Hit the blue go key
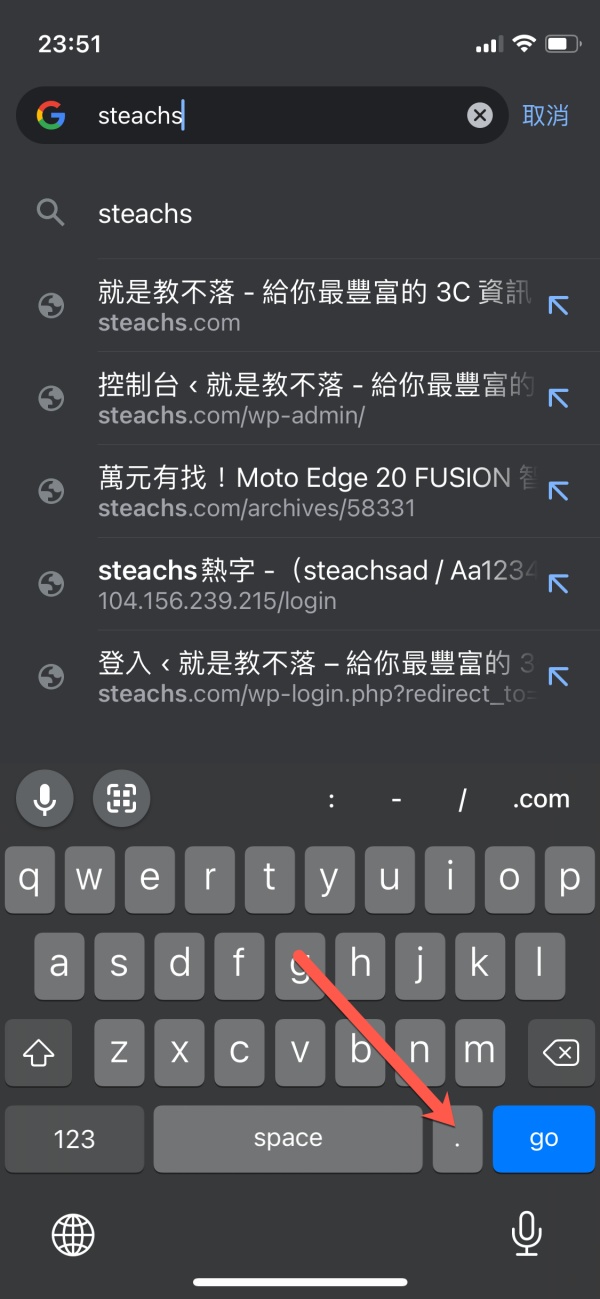The height and width of the screenshot is (1299, 600). tap(543, 1138)
